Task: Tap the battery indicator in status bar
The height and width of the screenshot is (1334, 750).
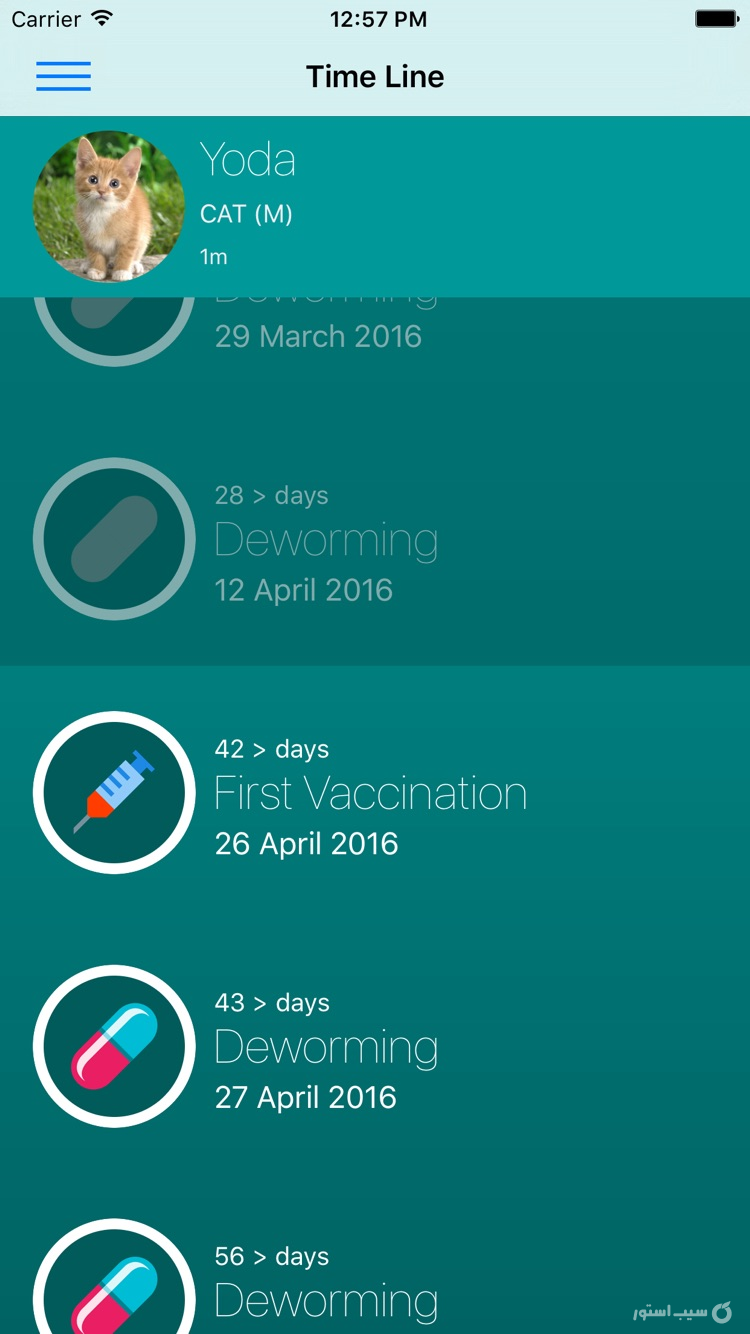Action: click(x=714, y=17)
